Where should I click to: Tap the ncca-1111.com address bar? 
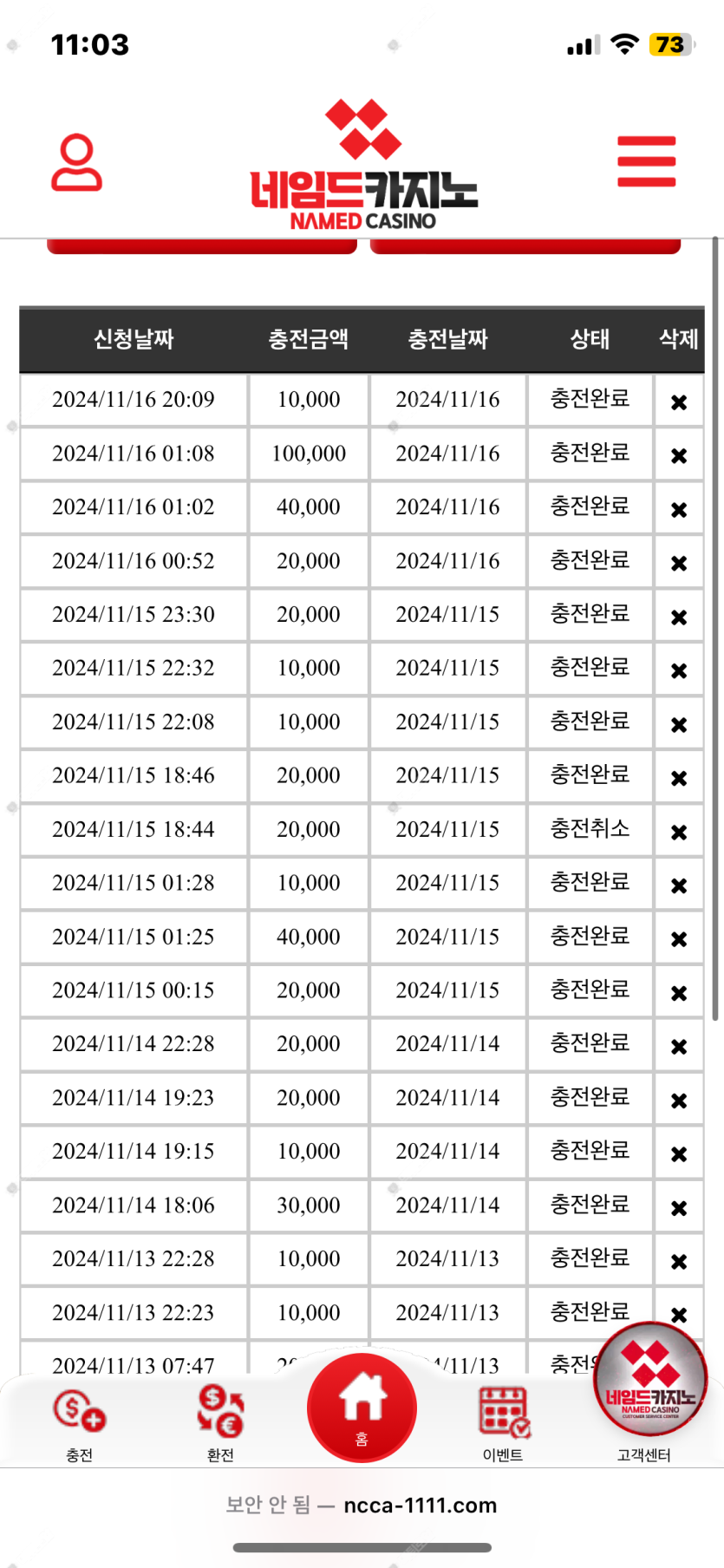[362, 1505]
